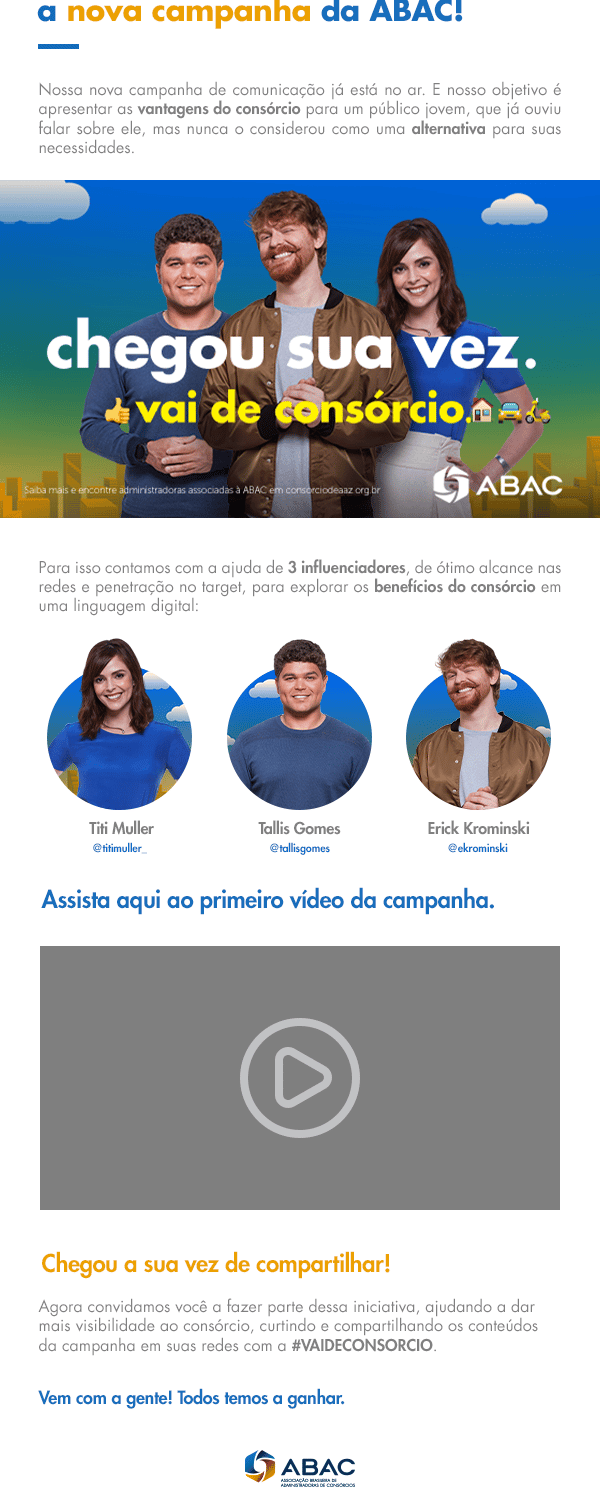
Task: Open the @ekrominski profile link
Action: pos(478,848)
